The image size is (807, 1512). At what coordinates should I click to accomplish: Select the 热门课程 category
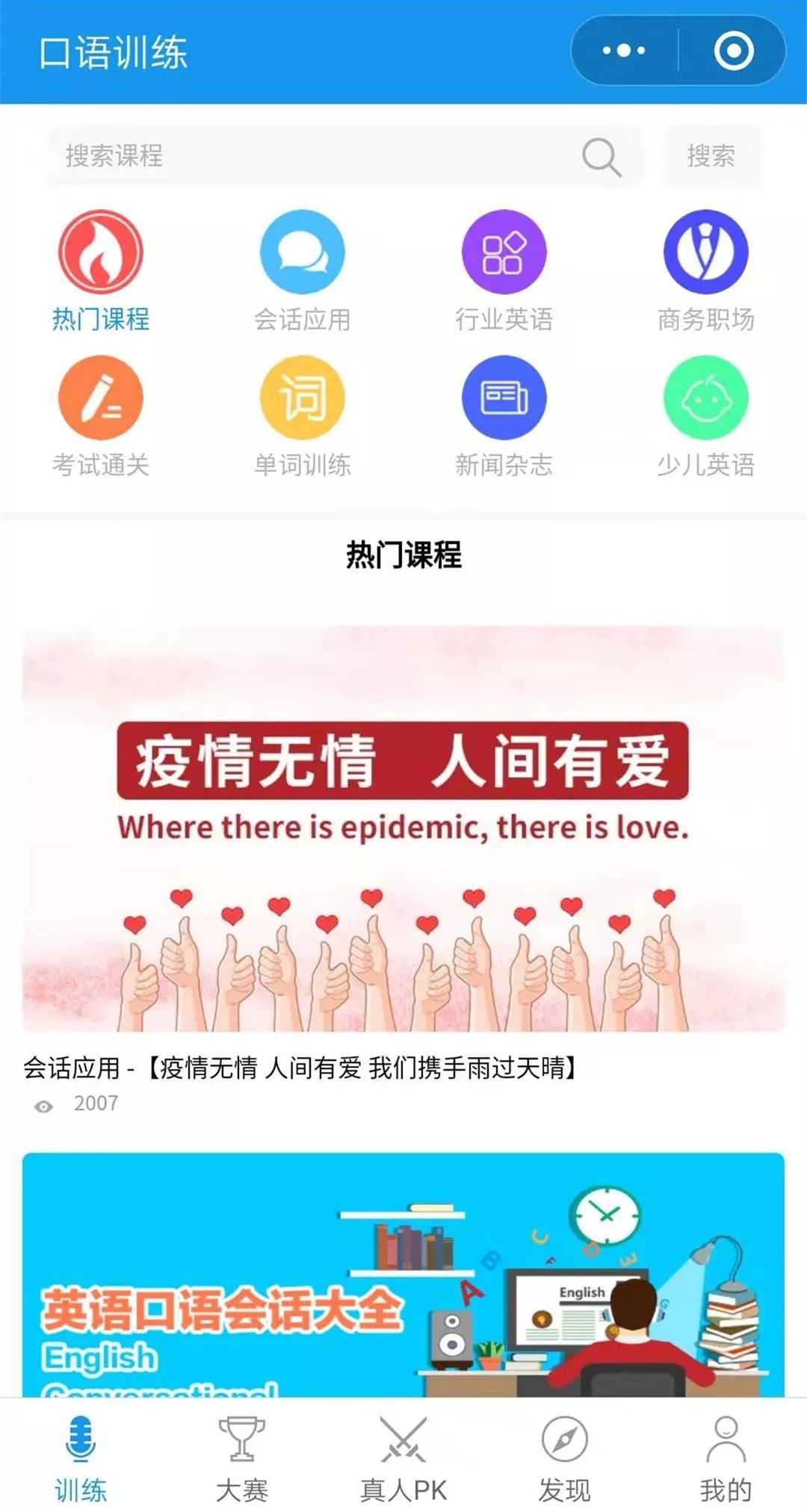101,270
